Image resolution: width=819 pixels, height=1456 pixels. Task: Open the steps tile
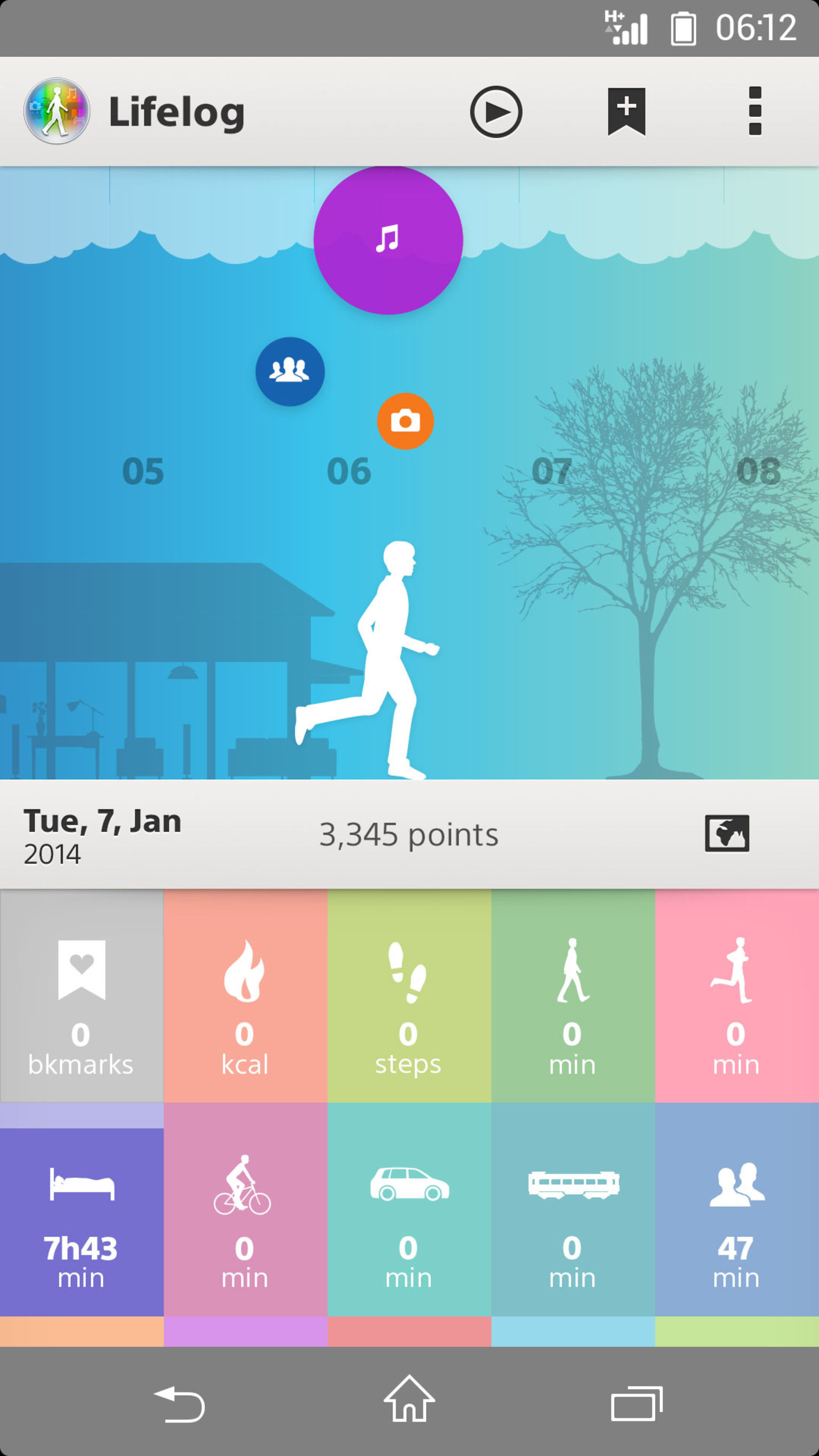[409, 996]
